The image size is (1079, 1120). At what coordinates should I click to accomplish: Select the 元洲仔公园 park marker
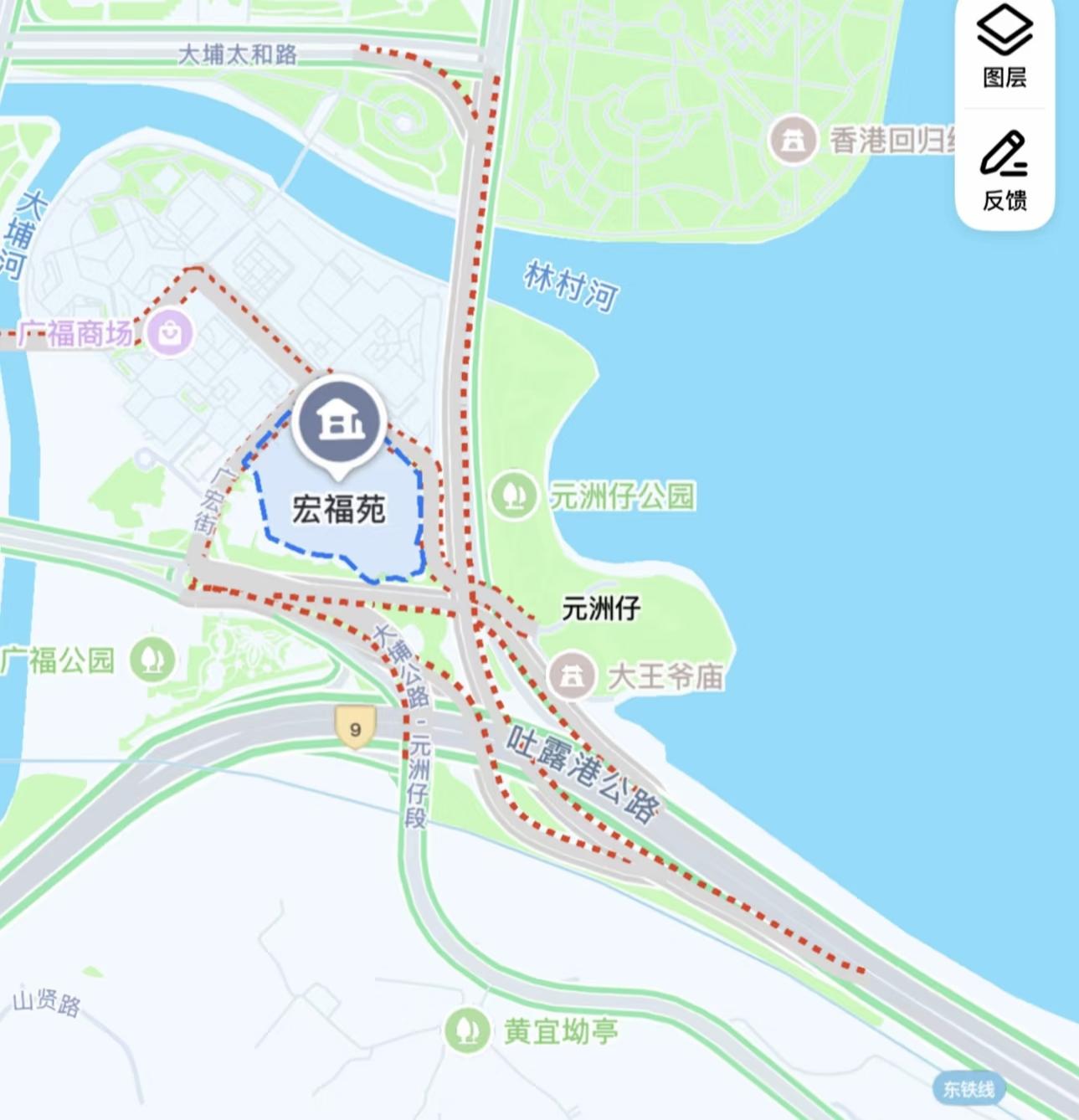(x=513, y=496)
